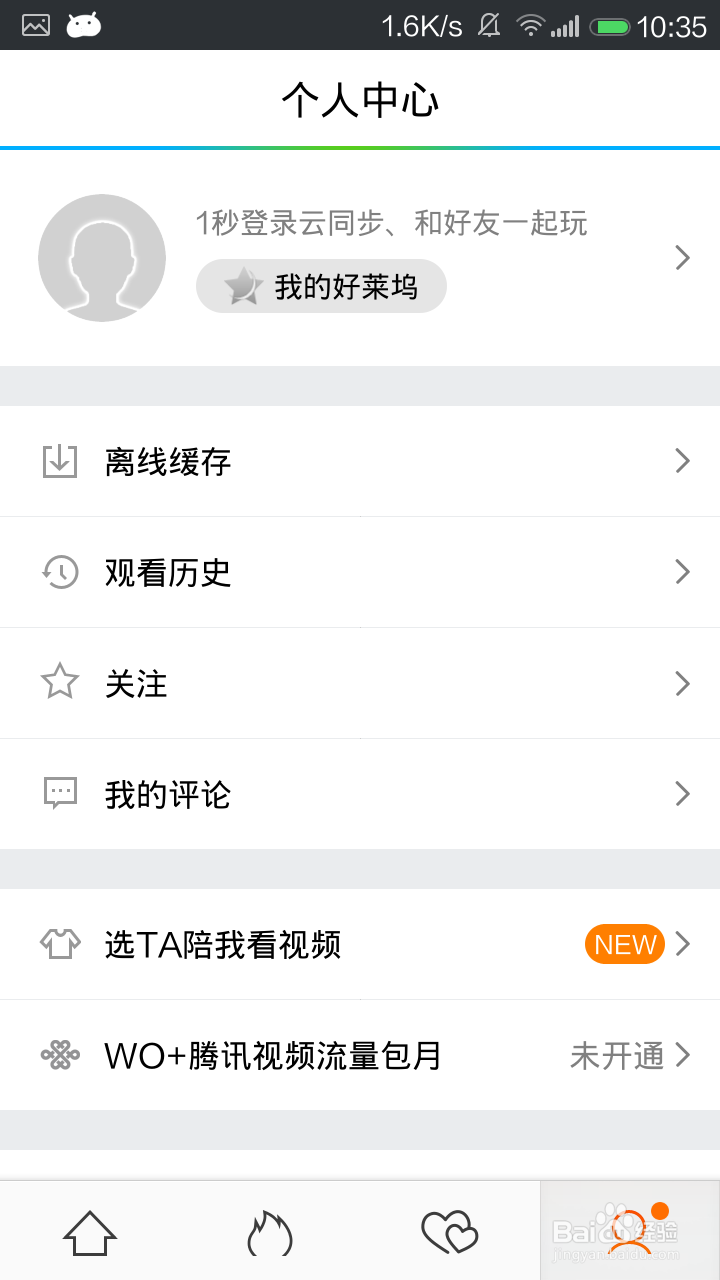Switch to the home tab

[x=90, y=1232]
